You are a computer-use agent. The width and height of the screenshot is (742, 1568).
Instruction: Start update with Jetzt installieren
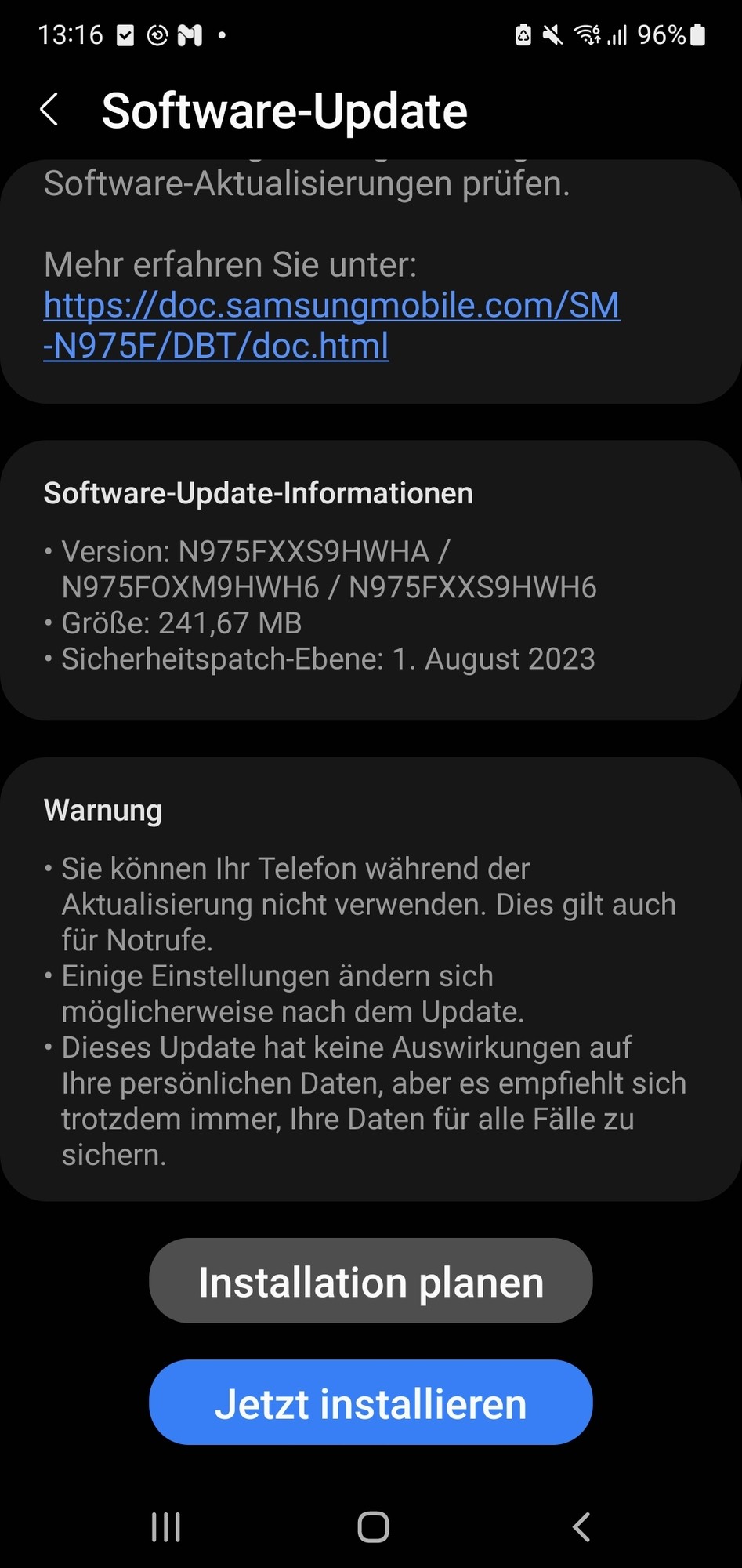[x=371, y=1403]
